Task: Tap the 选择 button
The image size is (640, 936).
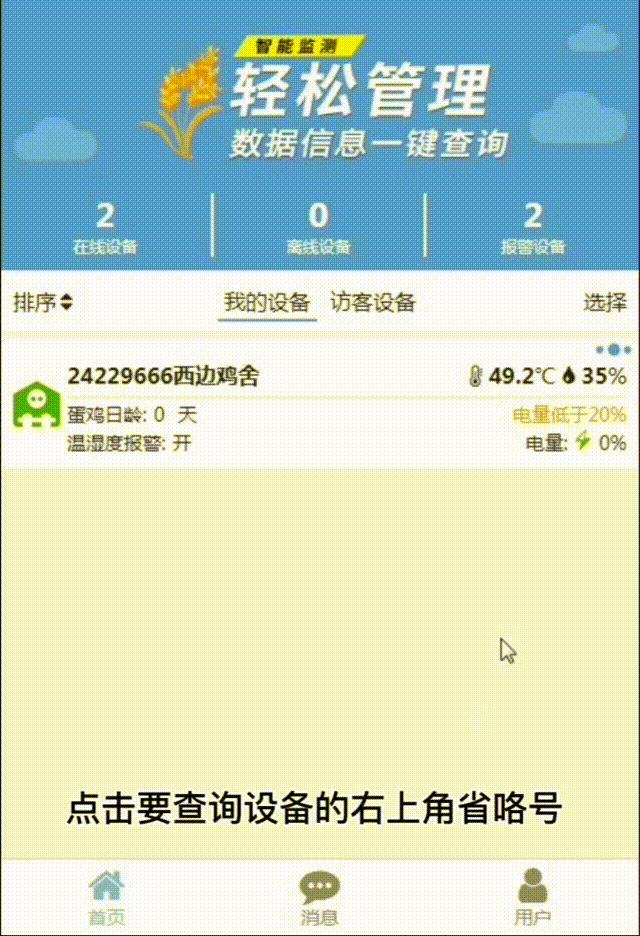Action: pos(605,302)
